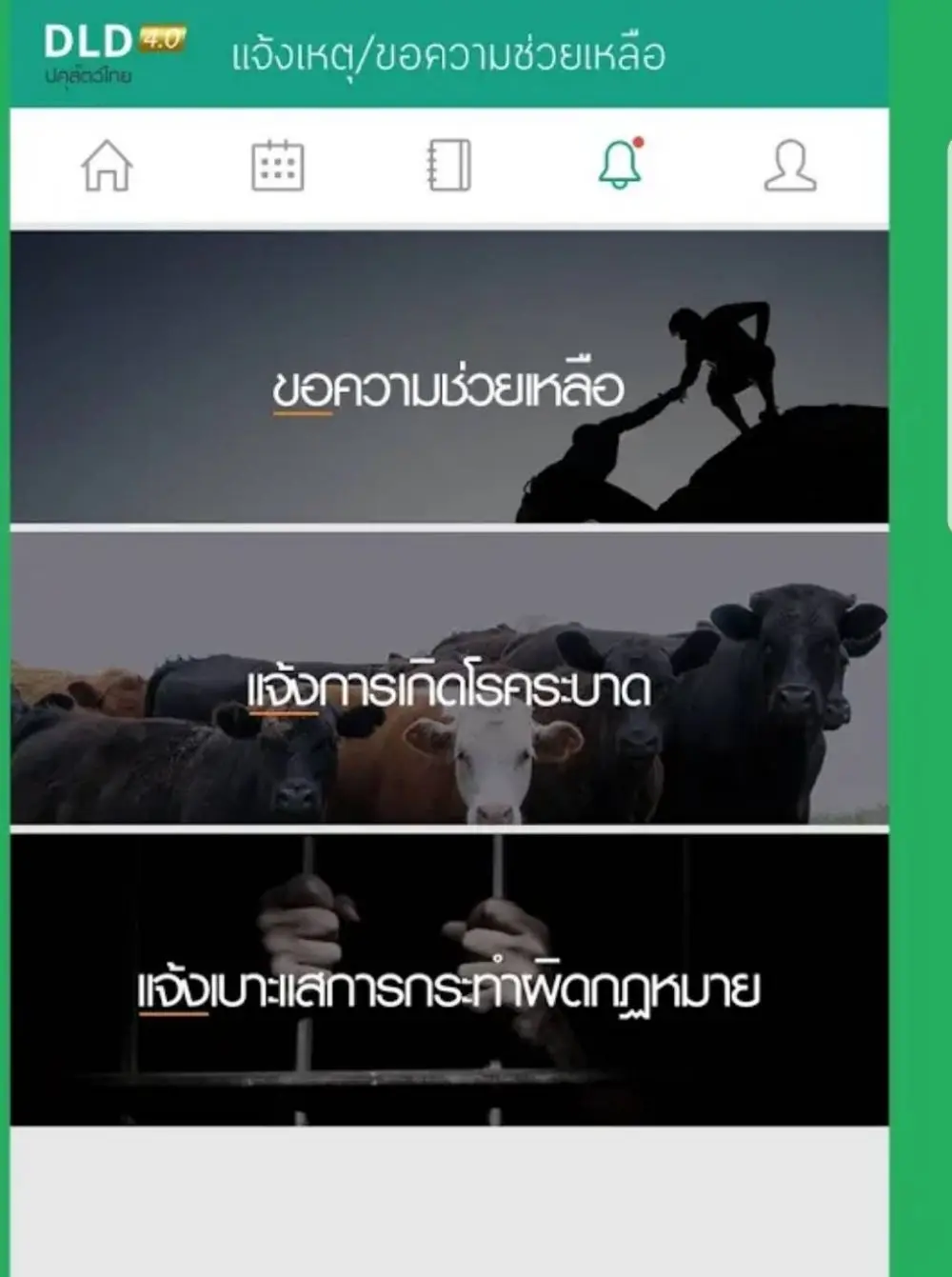The width and height of the screenshot is (952, 1277).
Task: Open the calendar tab
Action: (277, 167)
